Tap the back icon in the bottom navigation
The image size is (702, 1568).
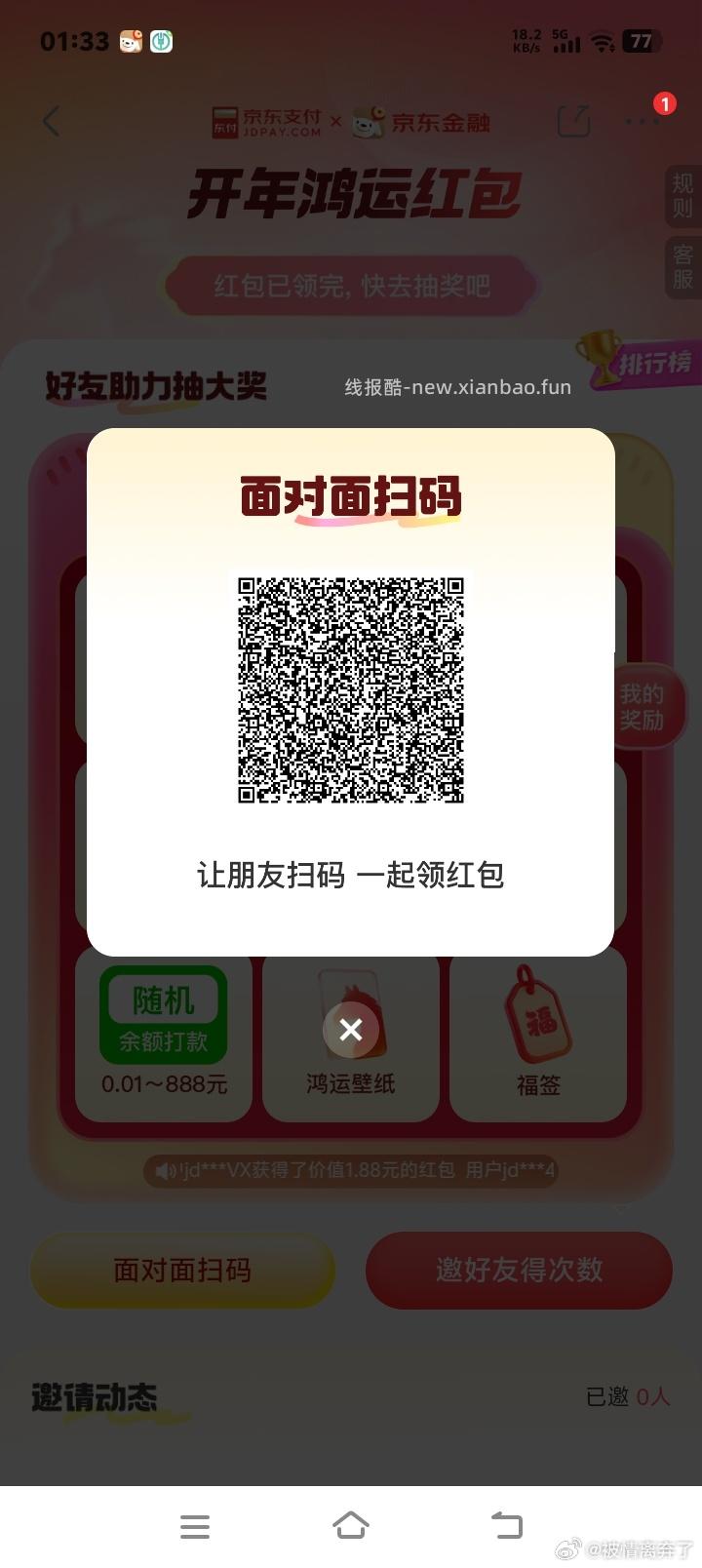tap(506, 1523)
